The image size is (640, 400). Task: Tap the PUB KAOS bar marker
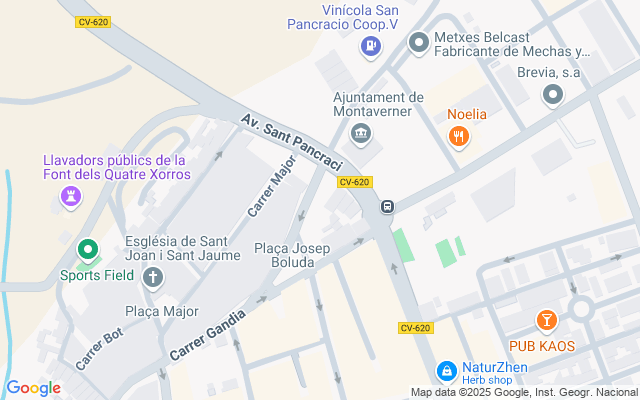click(546, 320)
